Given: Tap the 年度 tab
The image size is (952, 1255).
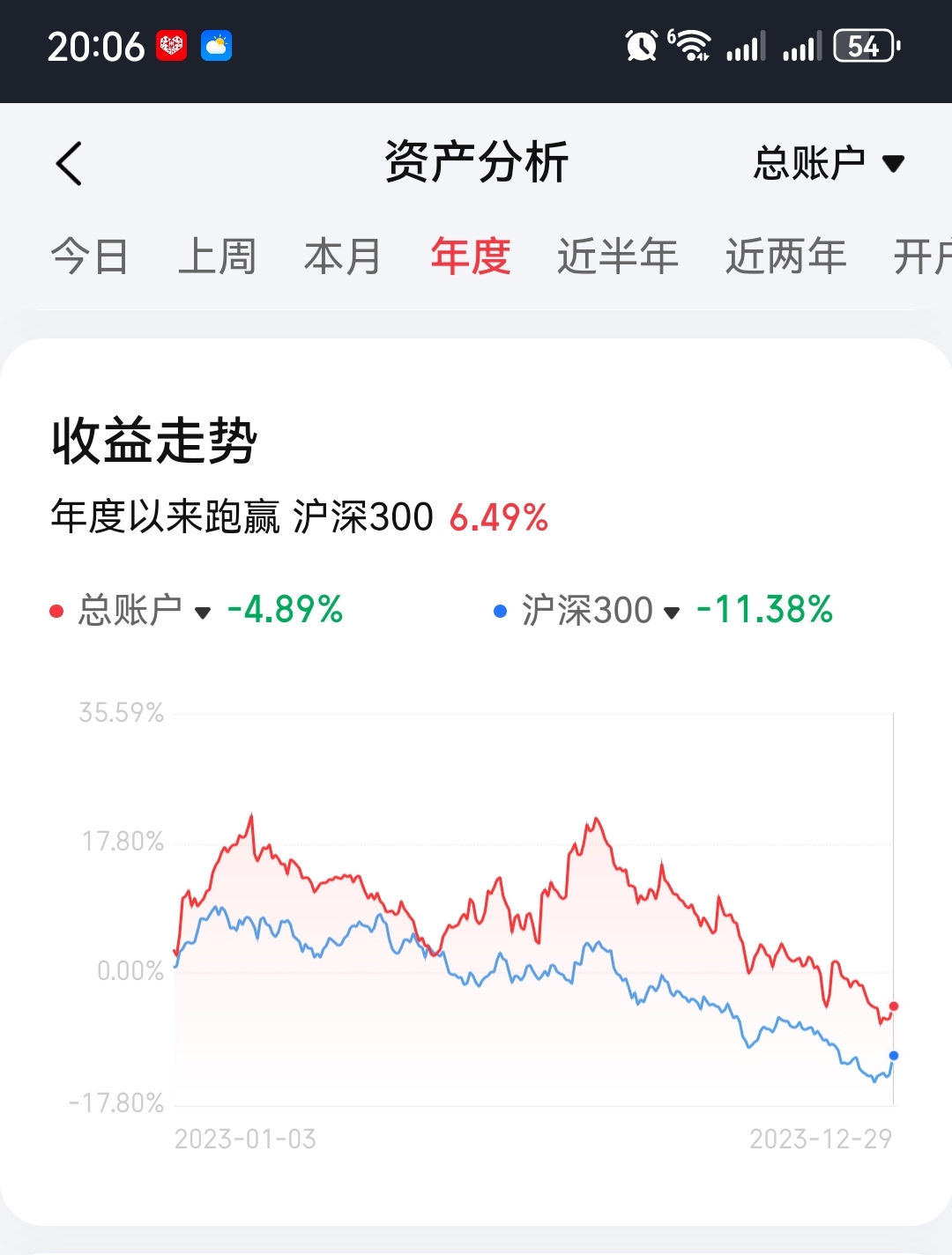Looking at the screenshot, I should coord(471,256).
